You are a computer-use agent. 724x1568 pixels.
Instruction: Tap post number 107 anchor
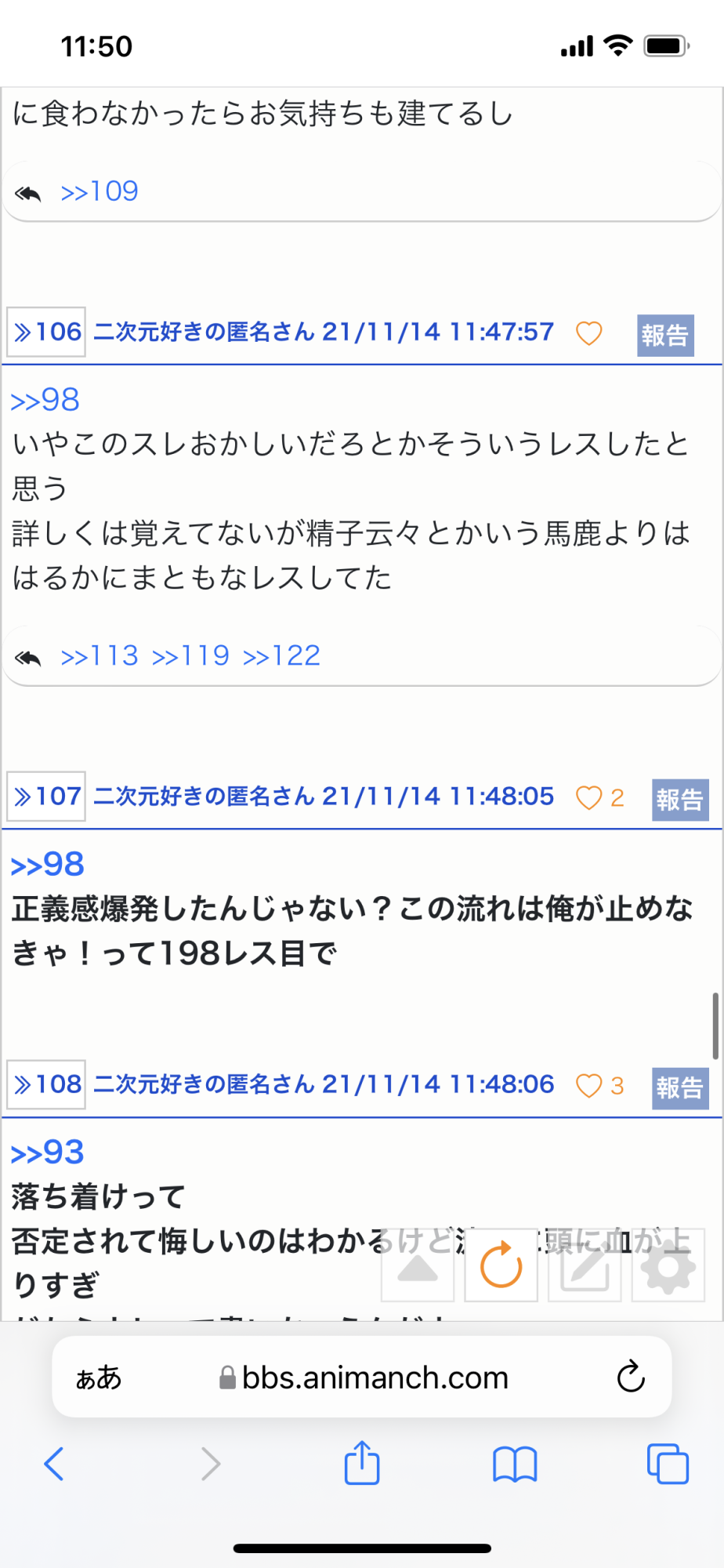click(47, 797)
